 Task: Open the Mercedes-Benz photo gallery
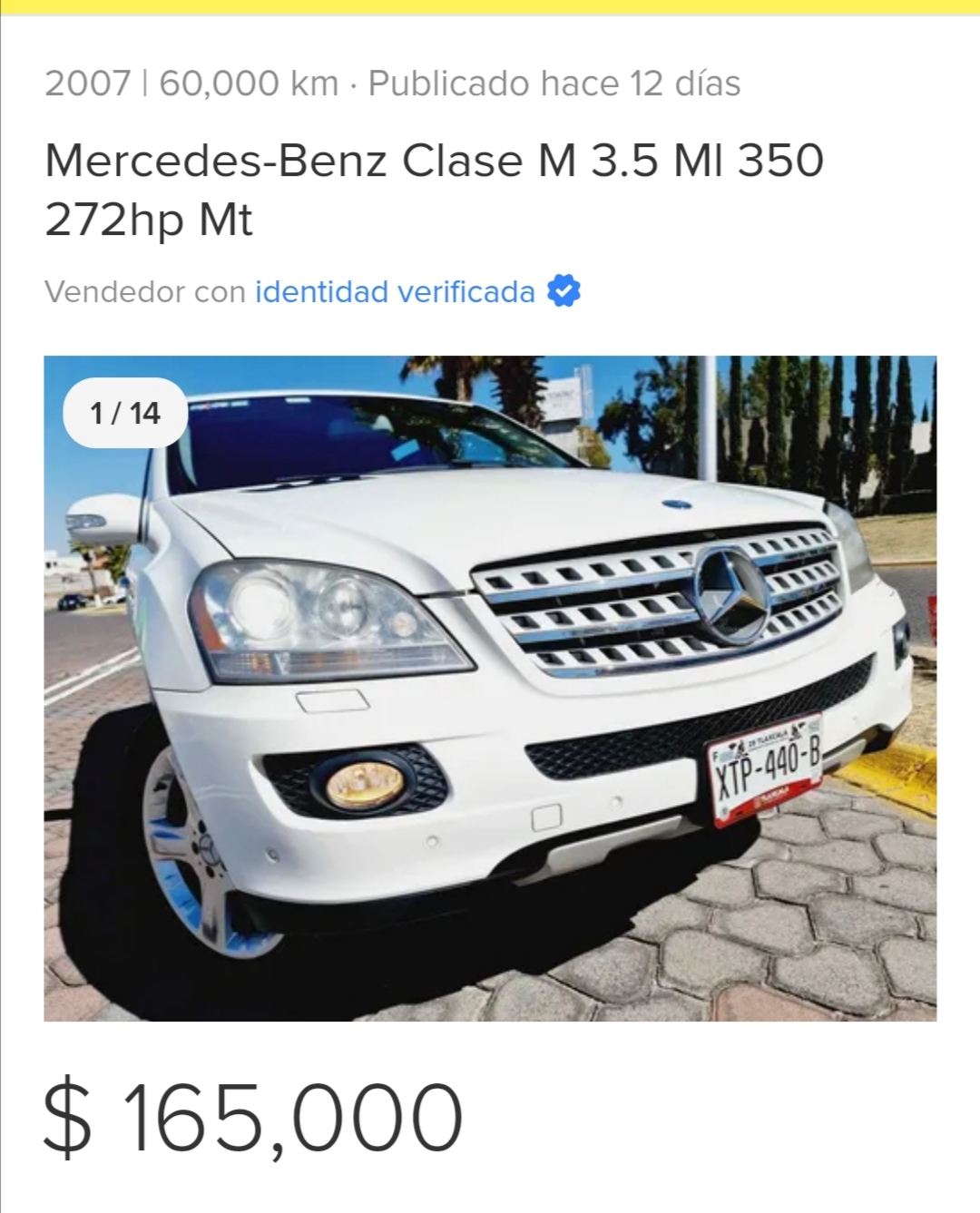490,688
